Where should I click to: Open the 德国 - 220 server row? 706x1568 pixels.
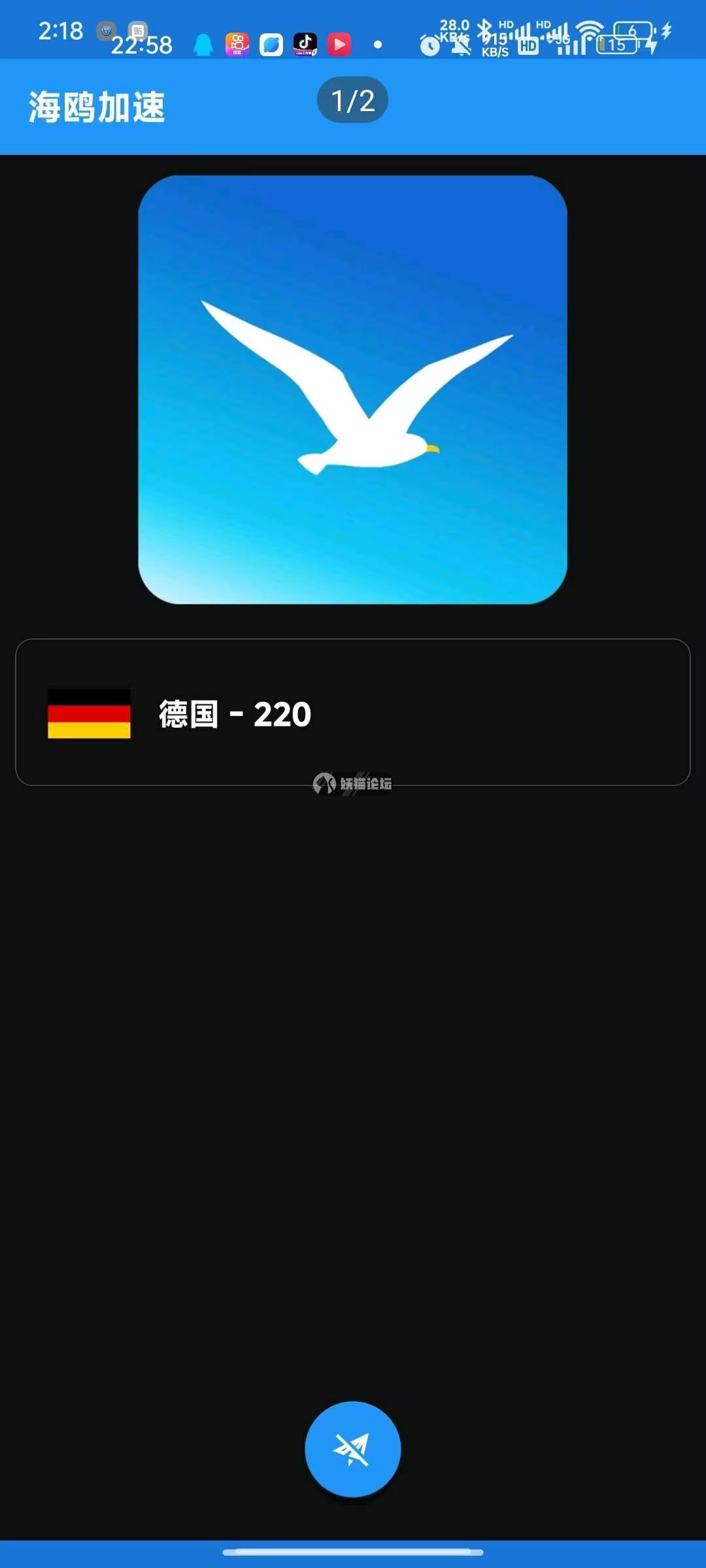point(352,712)
